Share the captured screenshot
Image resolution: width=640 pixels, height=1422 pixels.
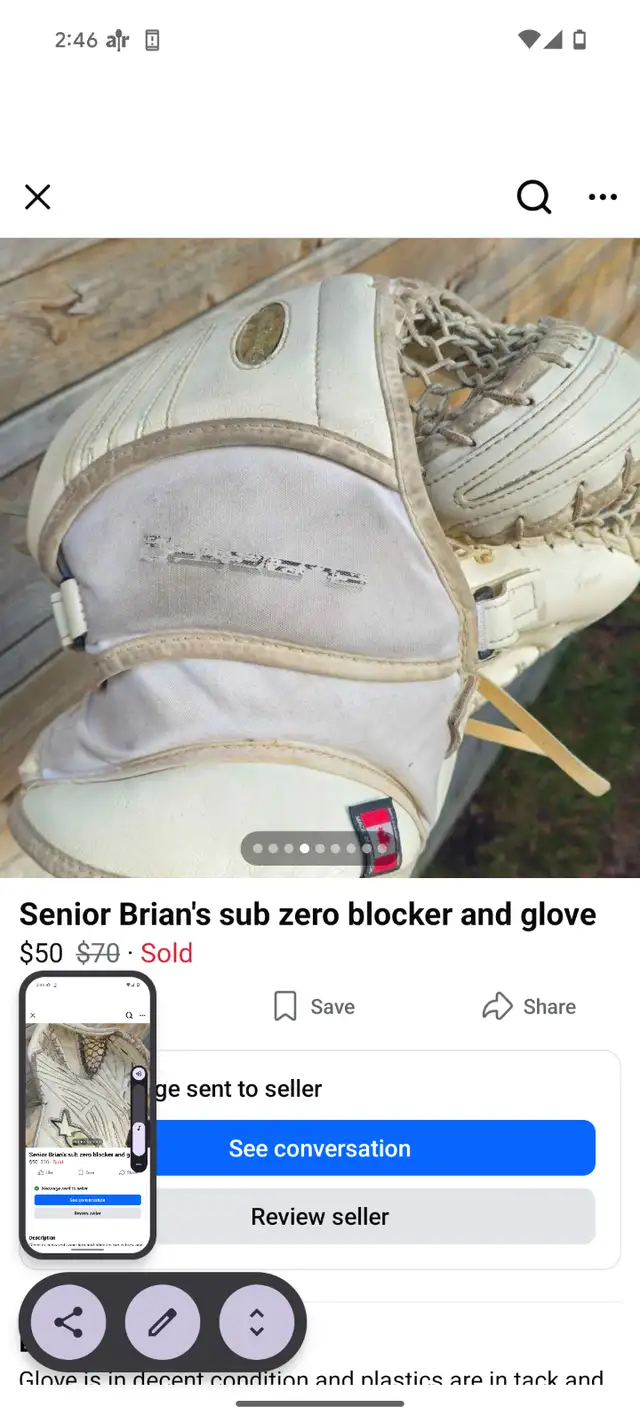click(x=68, y=1323)
